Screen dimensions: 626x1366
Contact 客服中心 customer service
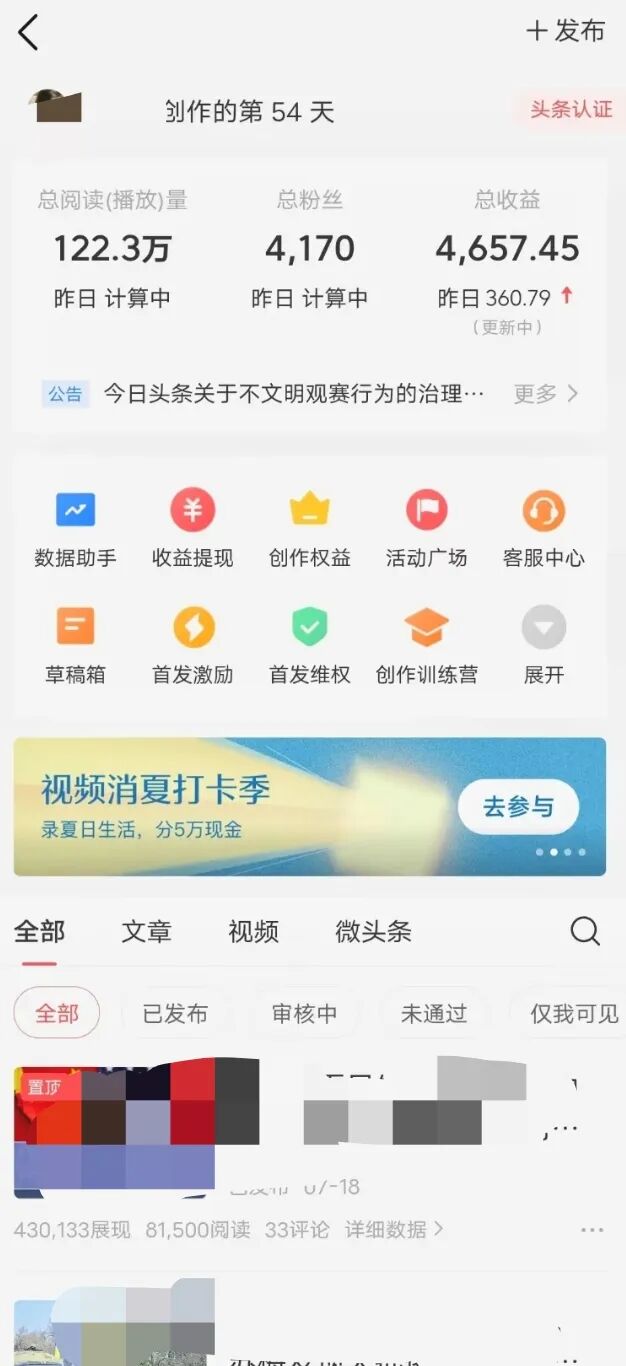coord(543,528)
